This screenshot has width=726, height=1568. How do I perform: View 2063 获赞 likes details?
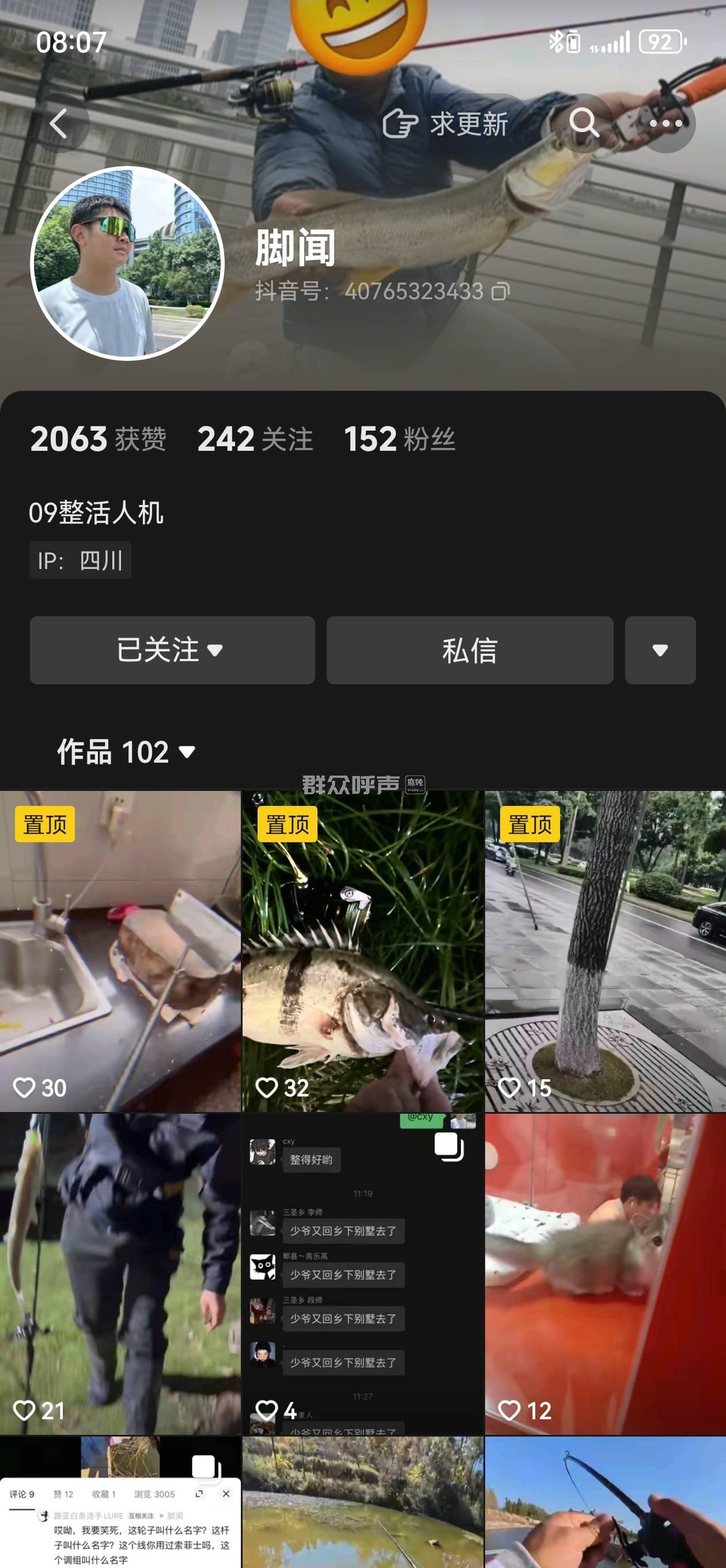[98, 439]
